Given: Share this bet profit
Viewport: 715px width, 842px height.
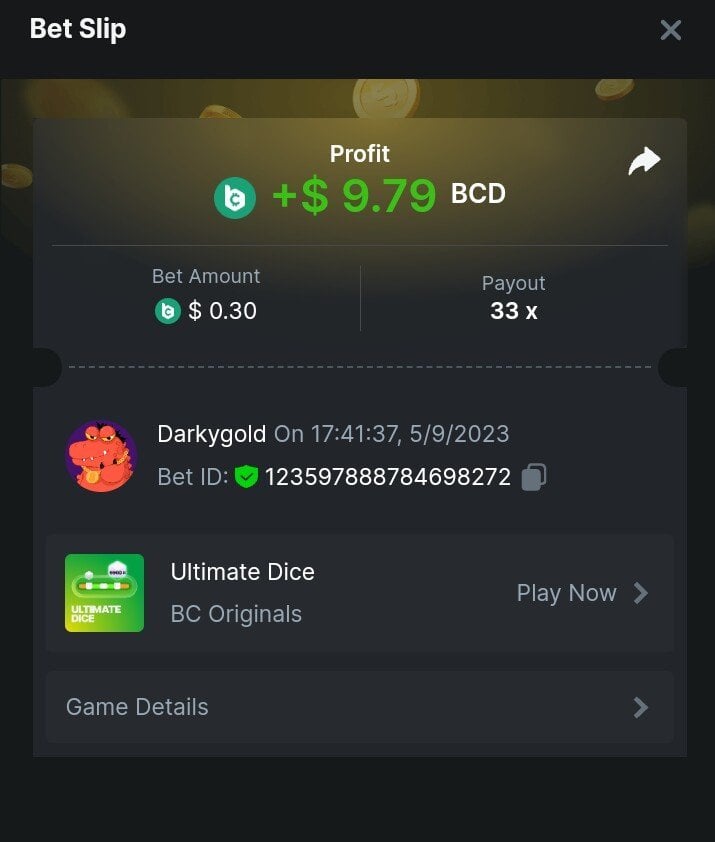Looking at the screenshot, I should click(644, 162).
